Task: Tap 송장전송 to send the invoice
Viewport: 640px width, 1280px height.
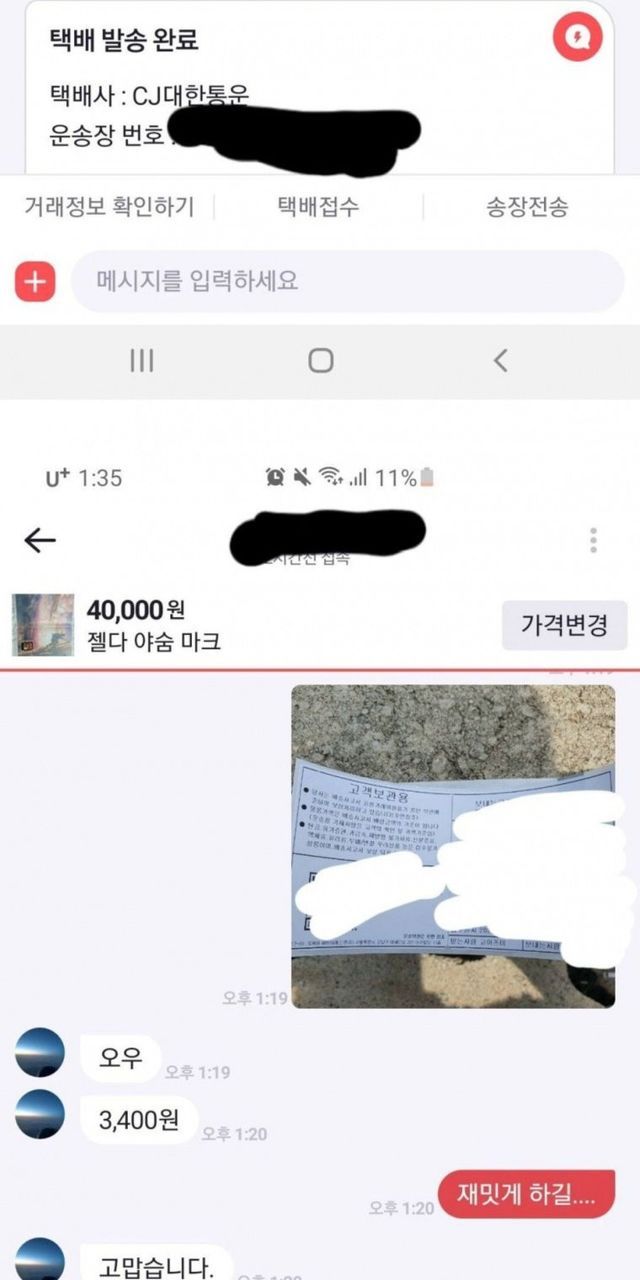Action: pyautogui.click(x=527, y=207)
